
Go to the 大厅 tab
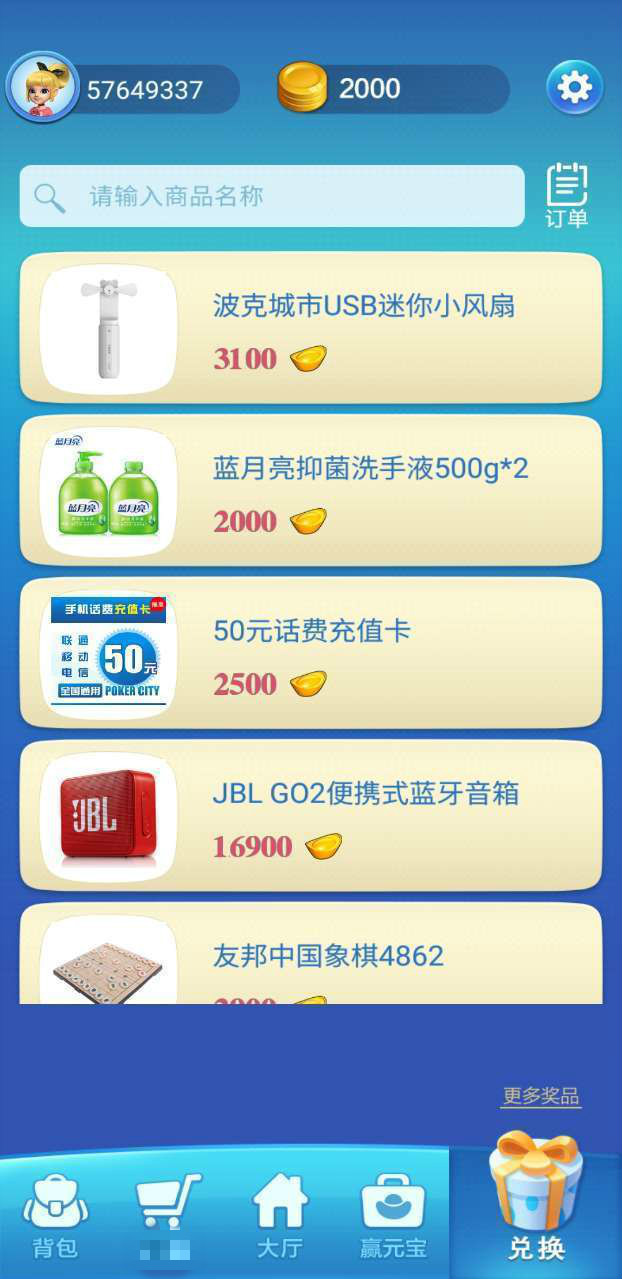(280, 1216)
